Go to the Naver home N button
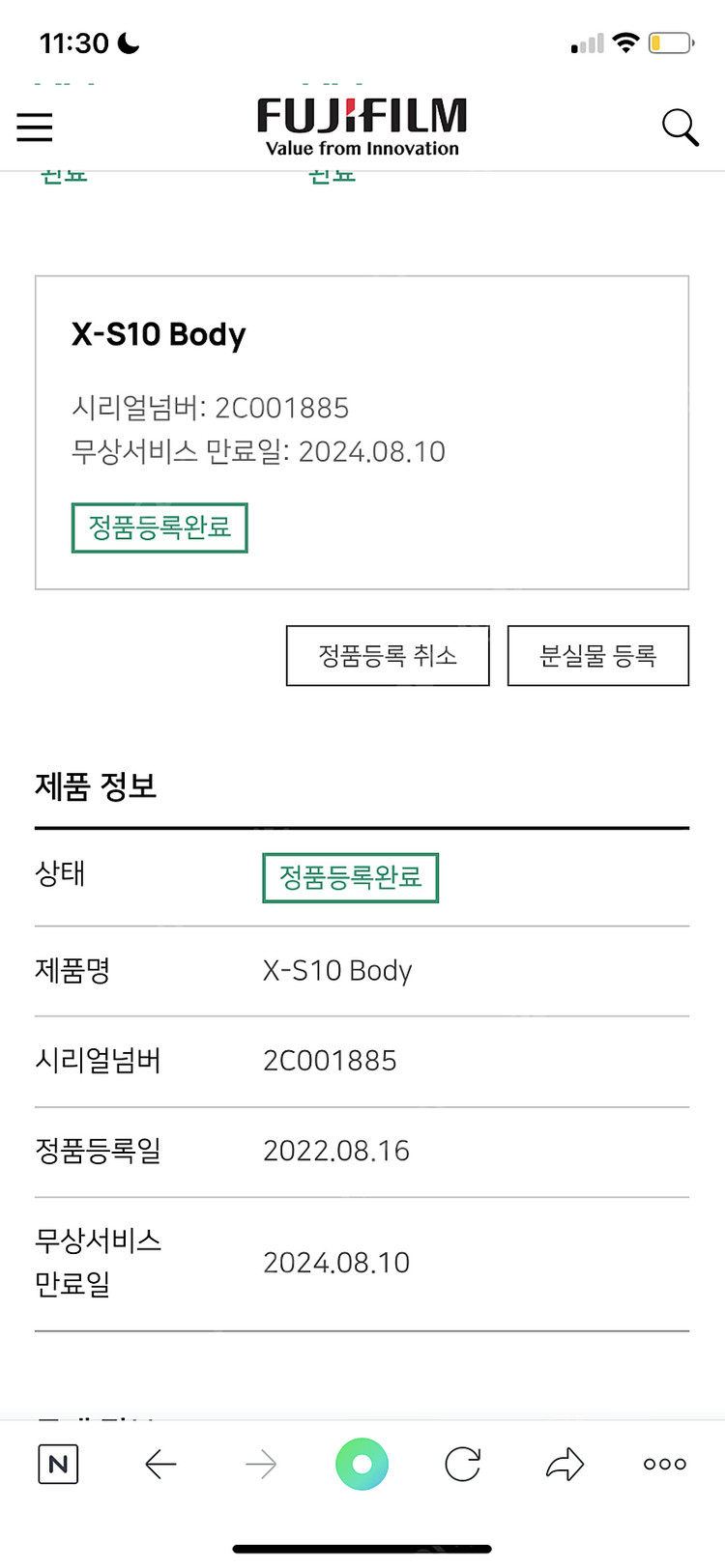 point(58,1465)
